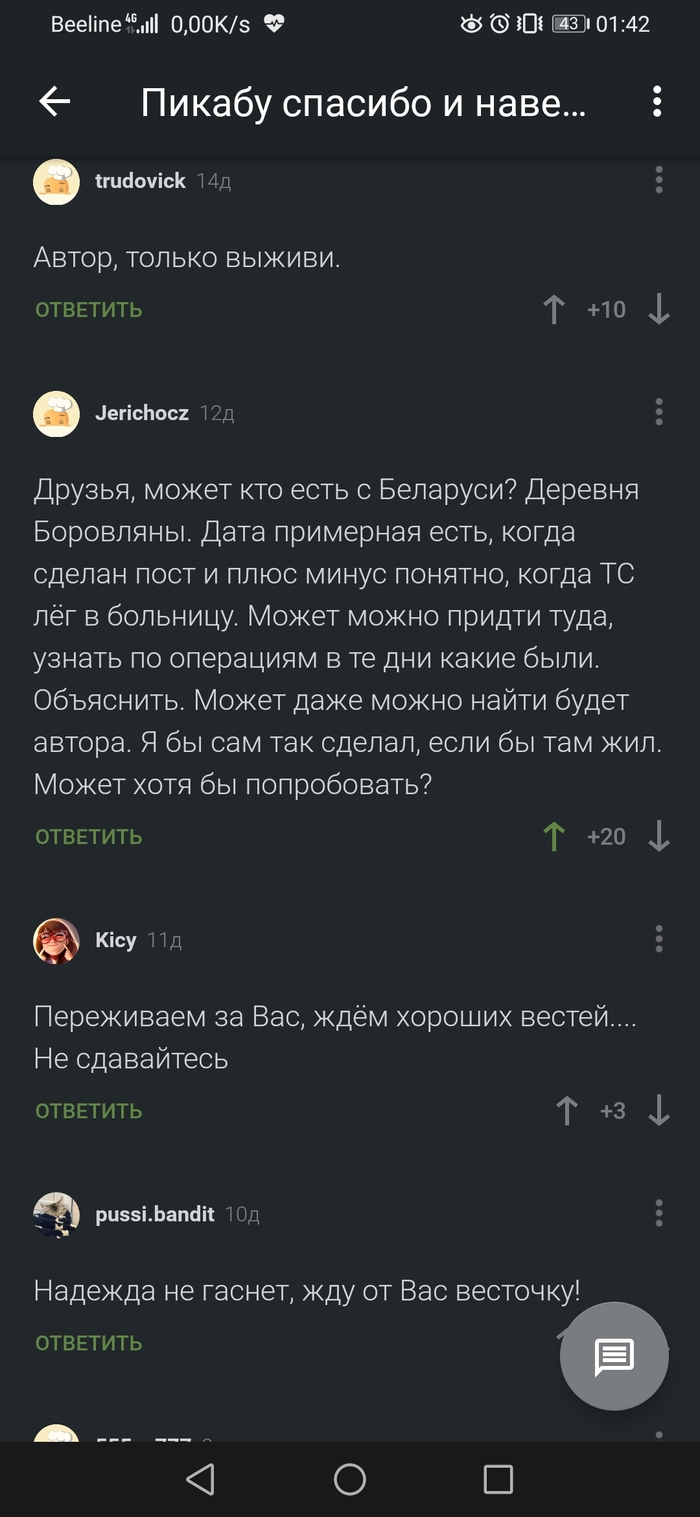The height and width of the screenshot is (1517, 700).
Task: Go back using the app bar arrow
Action: [x=54, y=101]
